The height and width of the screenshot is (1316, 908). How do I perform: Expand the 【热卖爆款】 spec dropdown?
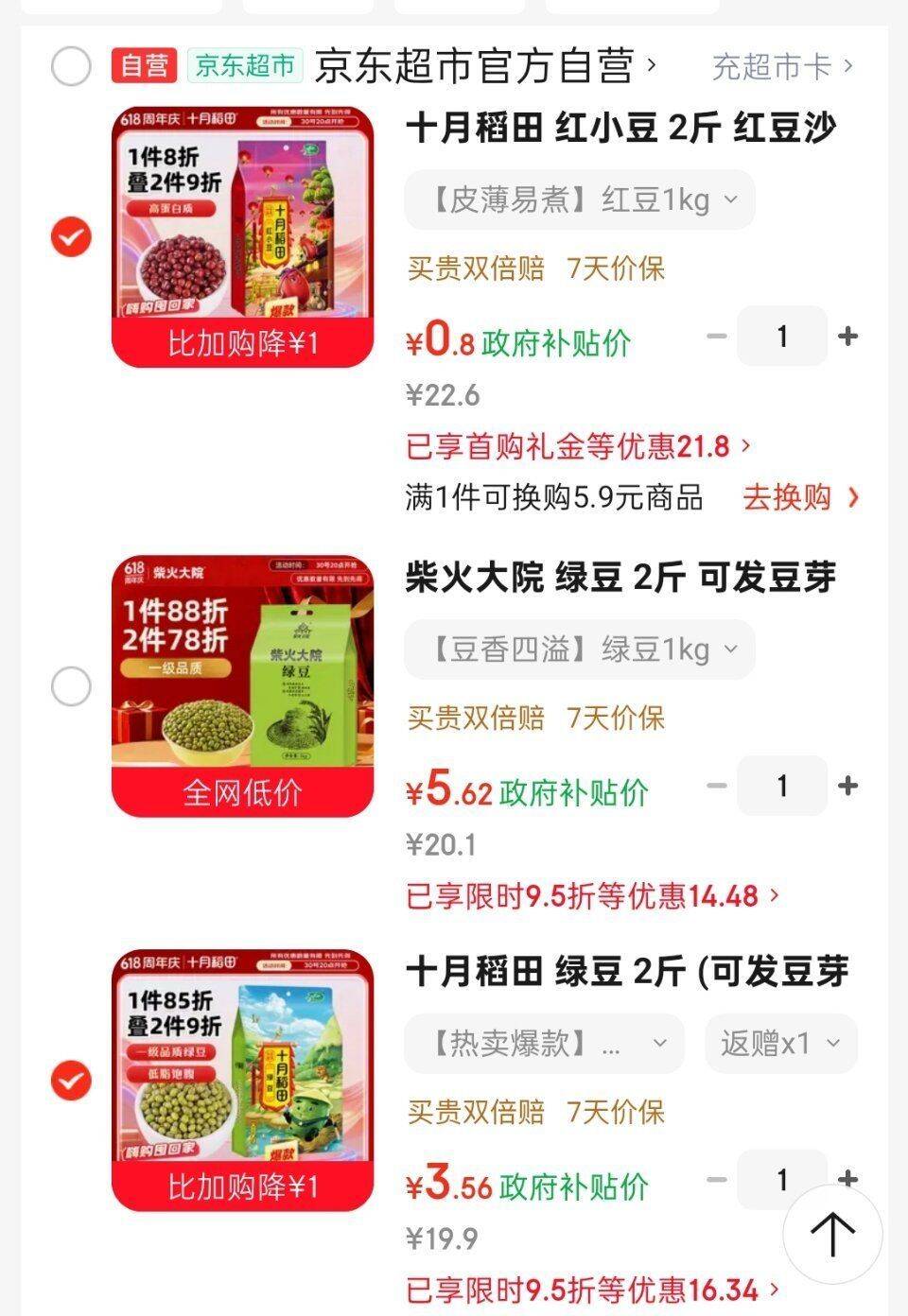pos(544,1044)
